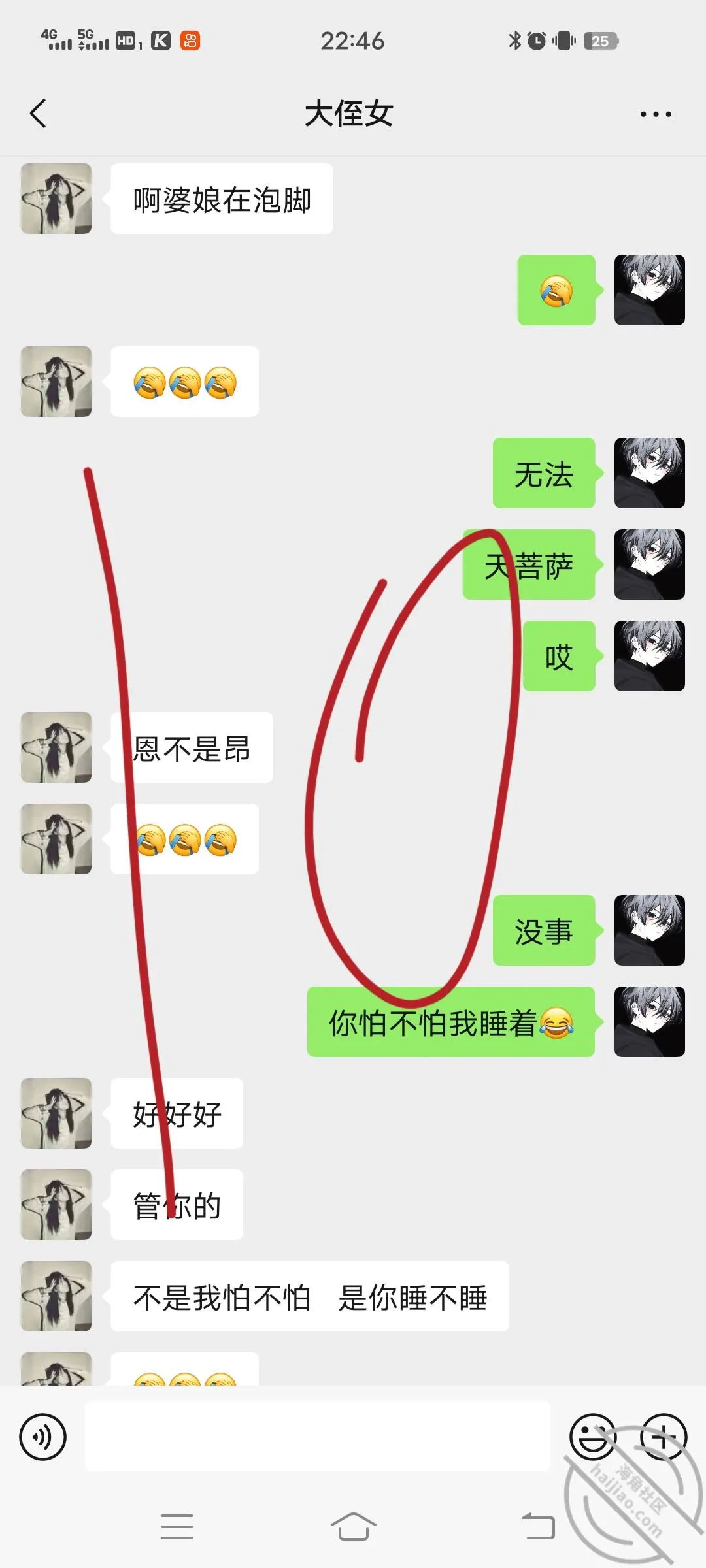Open my avatar beside 没事 message
706x1568 pixels.
[650, 930]
